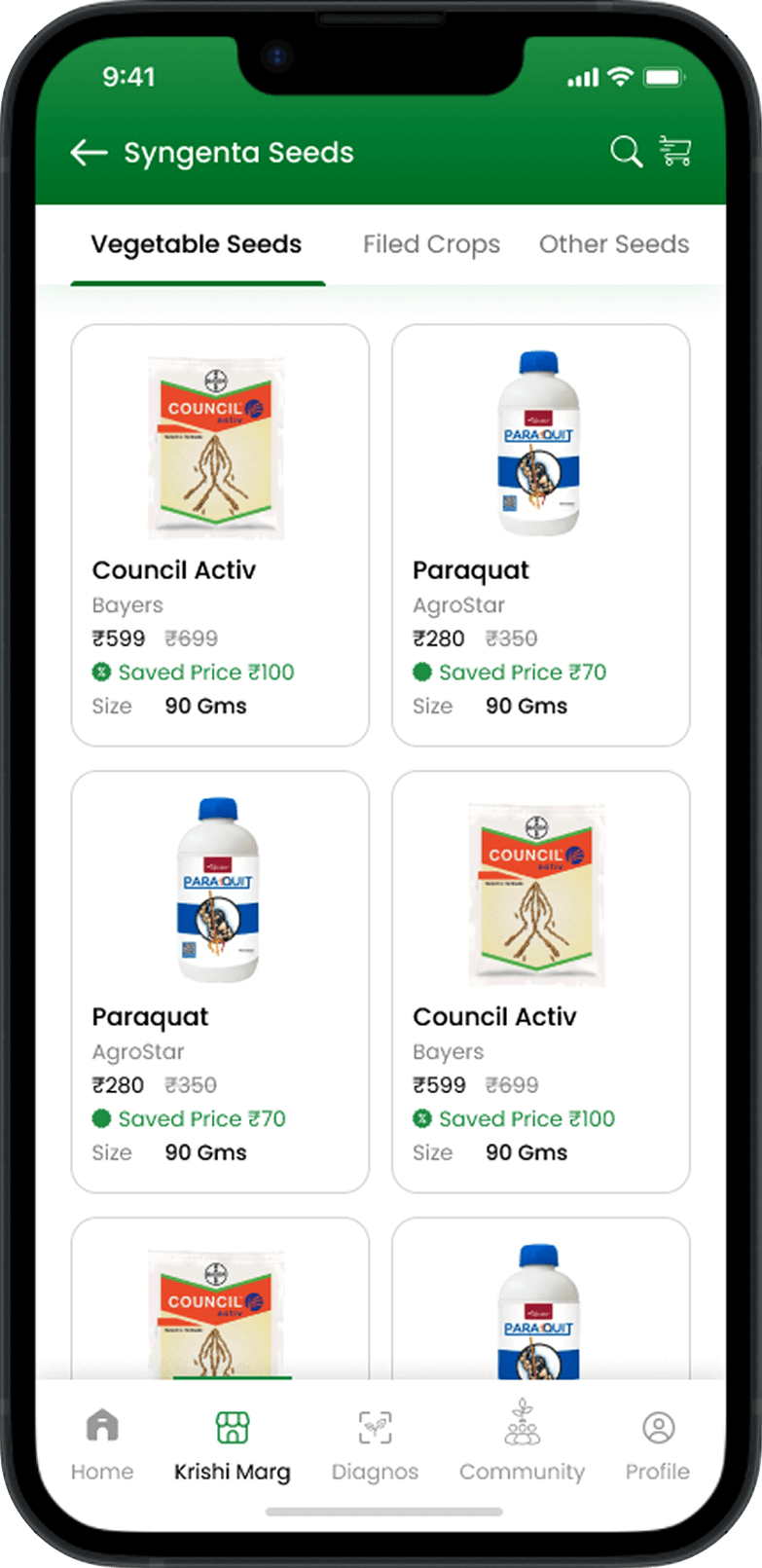This screenshot has width=762, height=1568.
Task: Go to the Home tab
Action: click(102, 1444)
